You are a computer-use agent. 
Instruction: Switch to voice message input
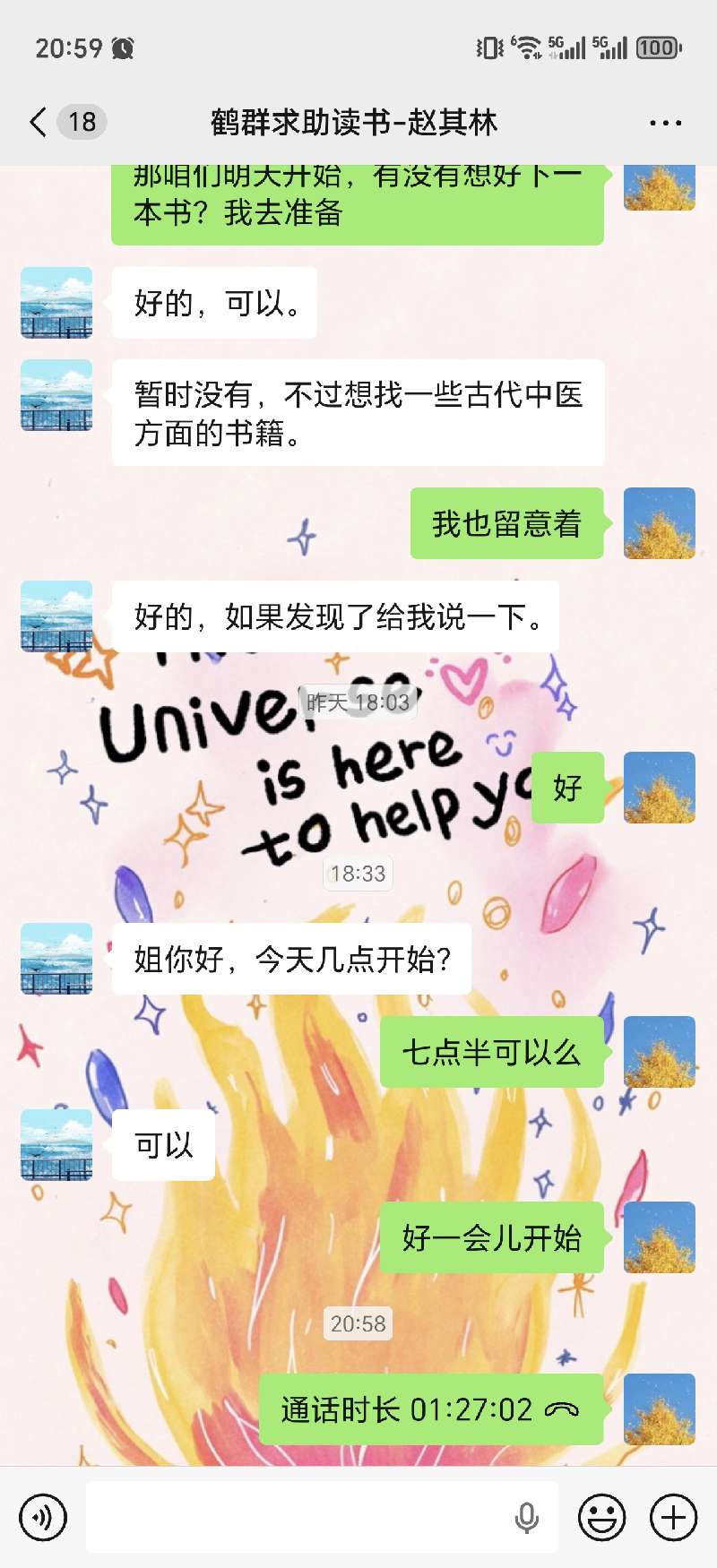coord(43,1517)
